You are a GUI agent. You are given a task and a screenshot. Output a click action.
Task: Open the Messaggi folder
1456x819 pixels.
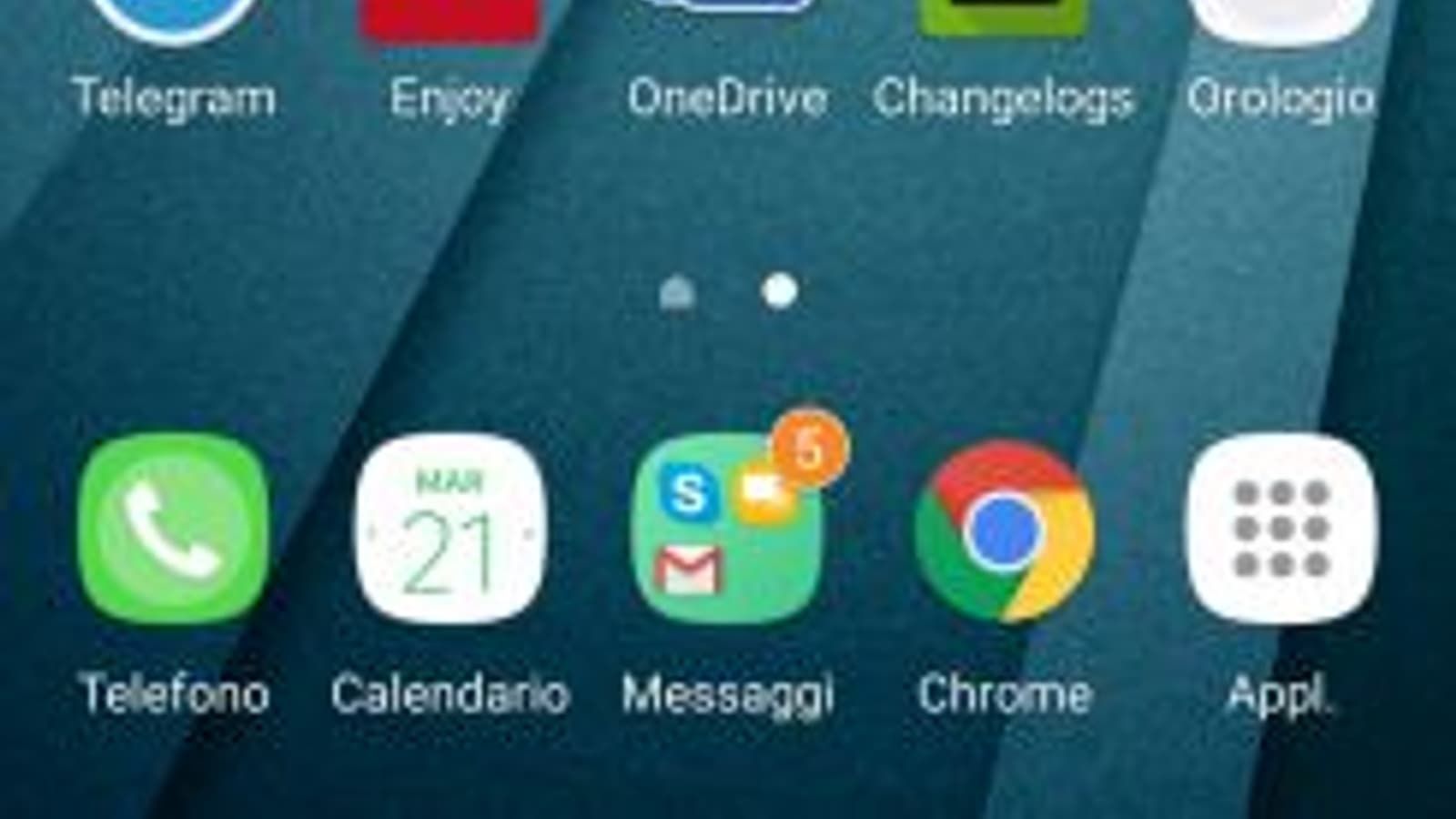pyautogui.click(x=727, y=530)
